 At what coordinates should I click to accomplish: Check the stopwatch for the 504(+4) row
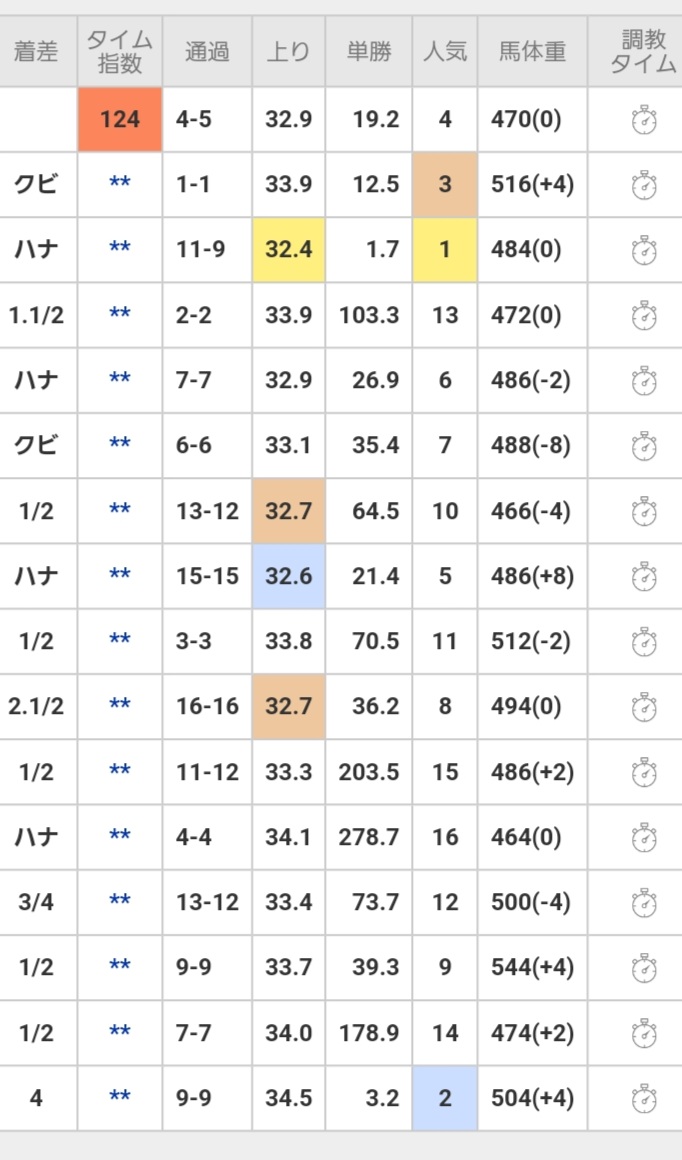pyautogui.click(x=644, y=1099)
